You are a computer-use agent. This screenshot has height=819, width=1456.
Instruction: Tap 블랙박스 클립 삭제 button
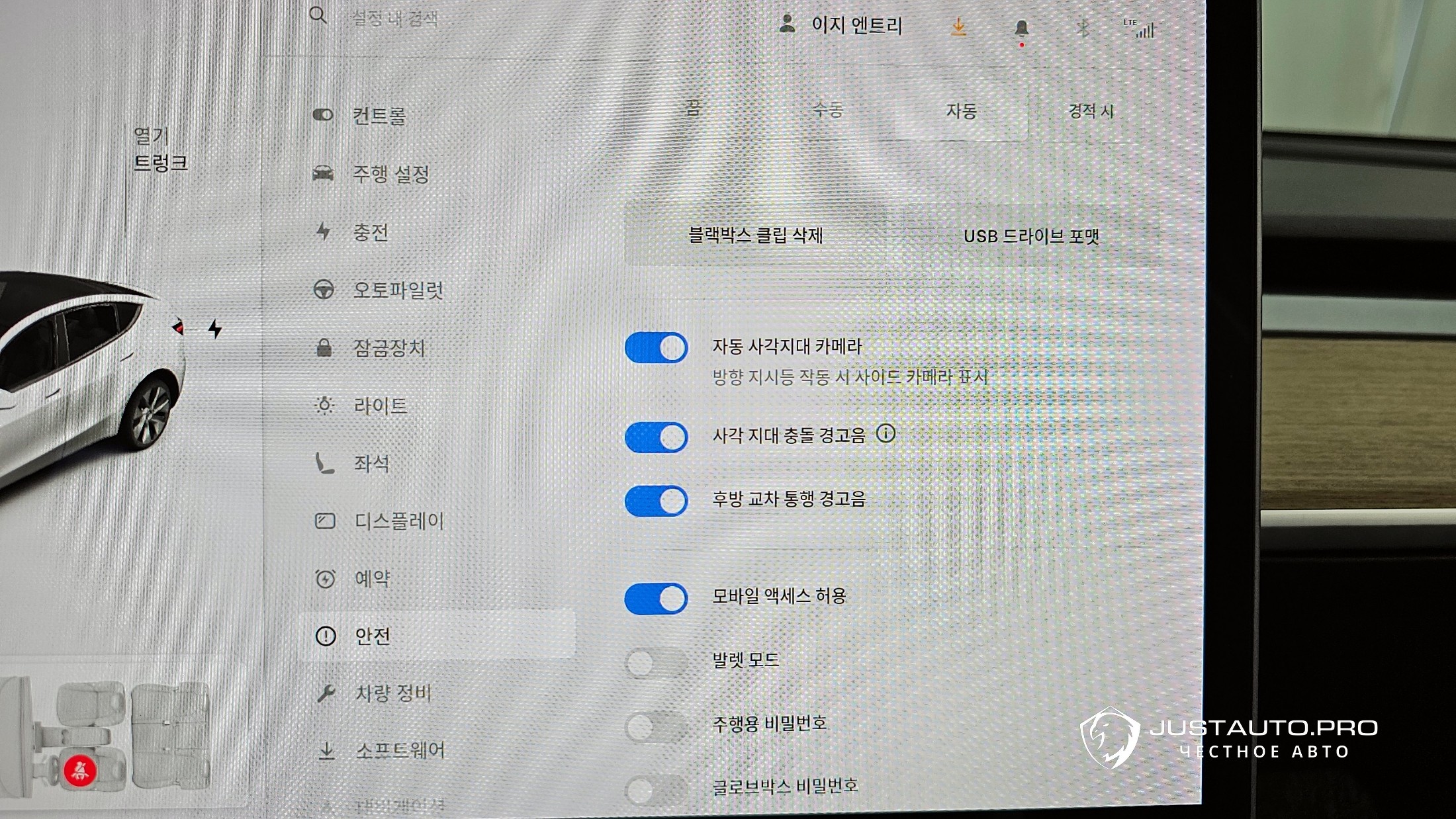[755, 235]
